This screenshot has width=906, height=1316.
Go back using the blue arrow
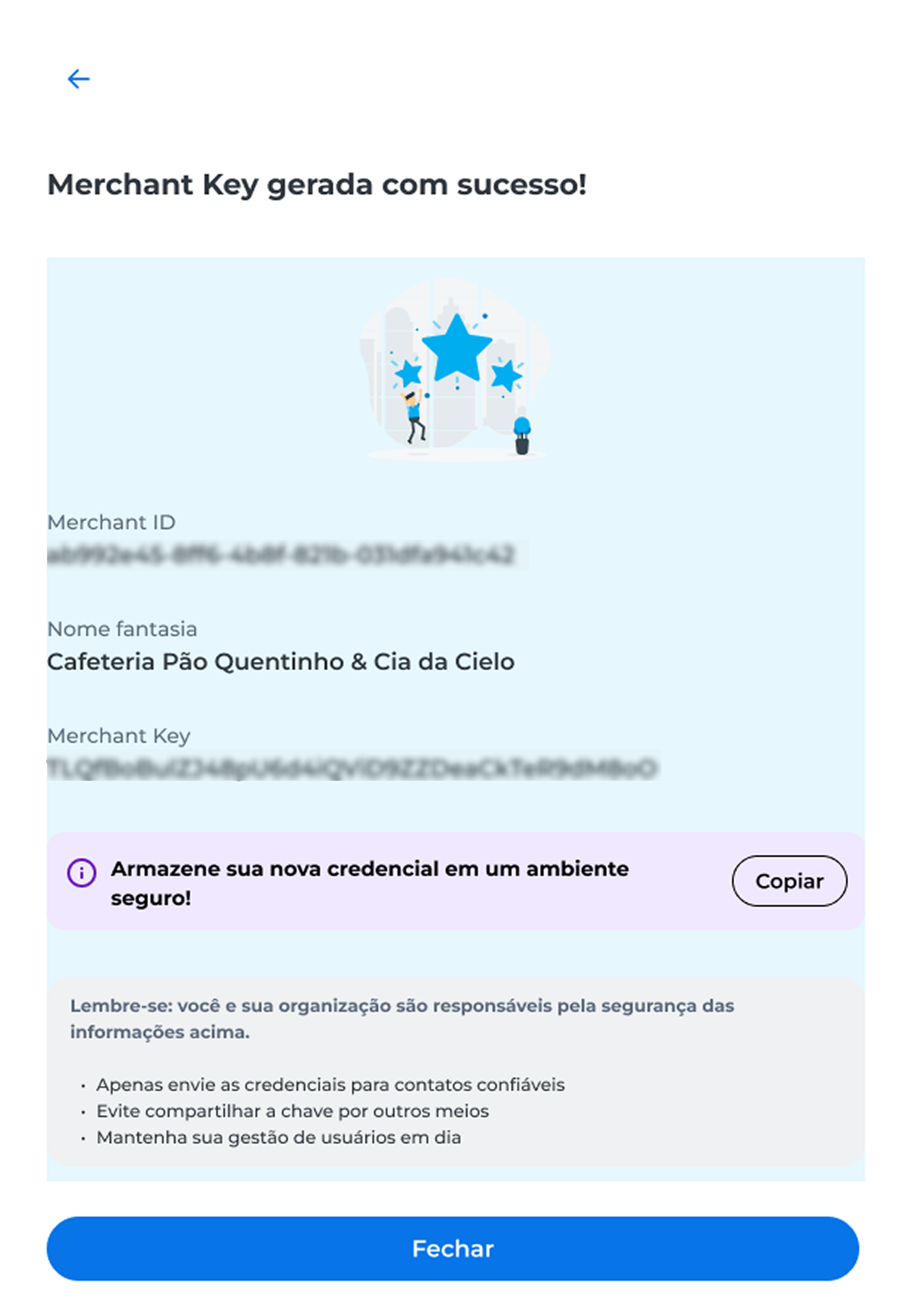point(79,79)
